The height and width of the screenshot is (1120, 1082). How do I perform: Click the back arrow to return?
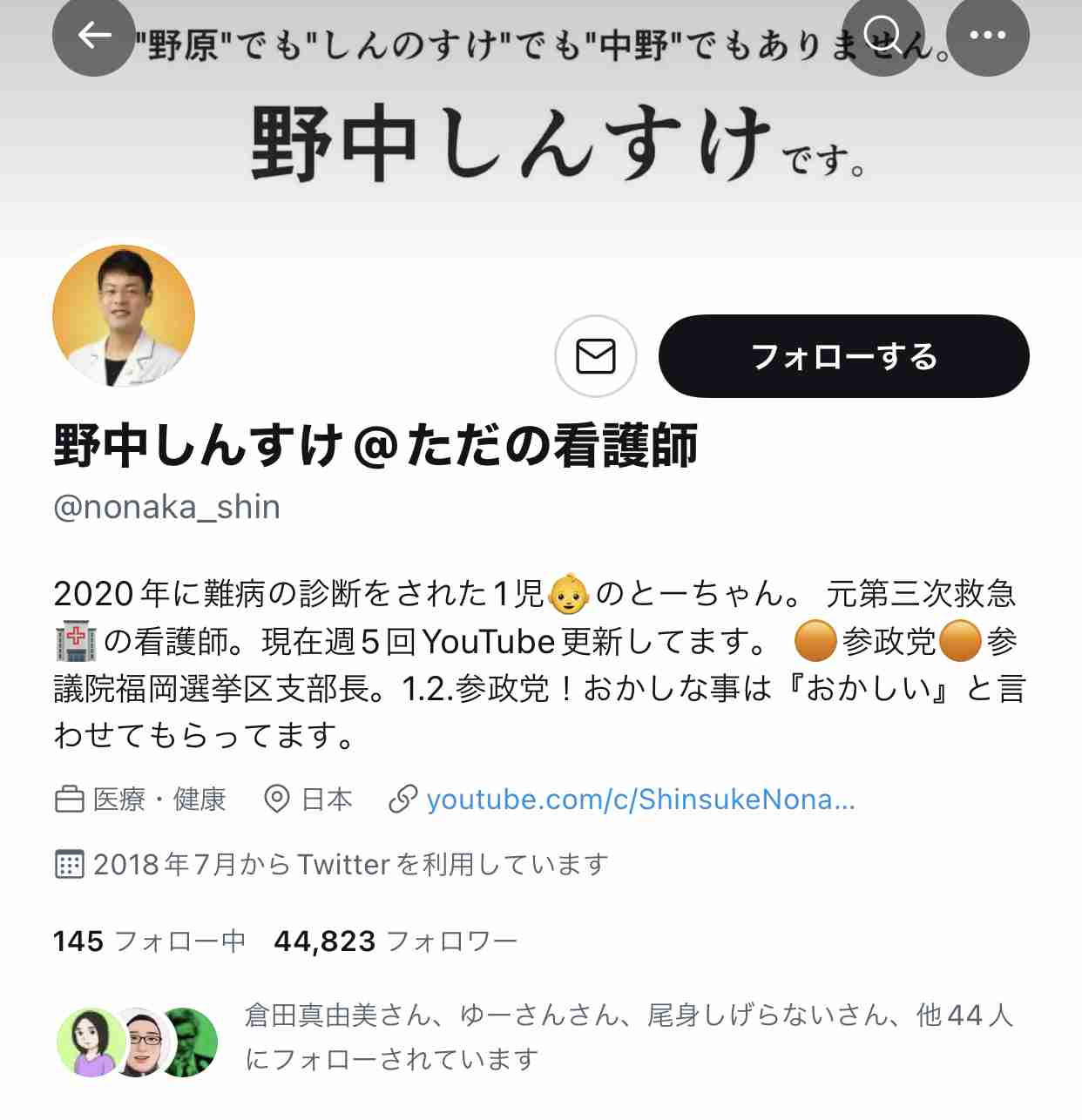92,35
